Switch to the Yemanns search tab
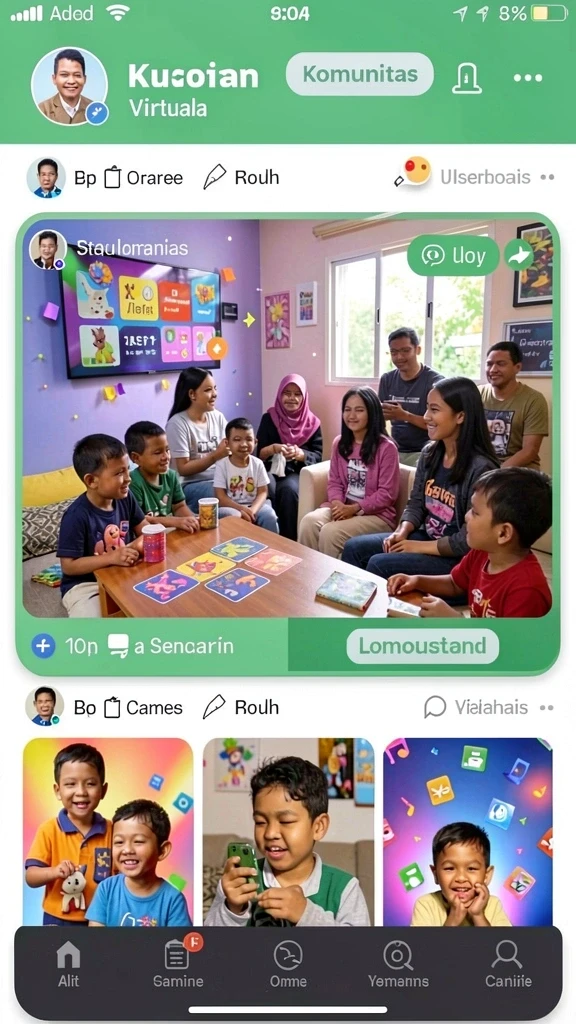Screen dimensions: 576x1024 [398, 963]
